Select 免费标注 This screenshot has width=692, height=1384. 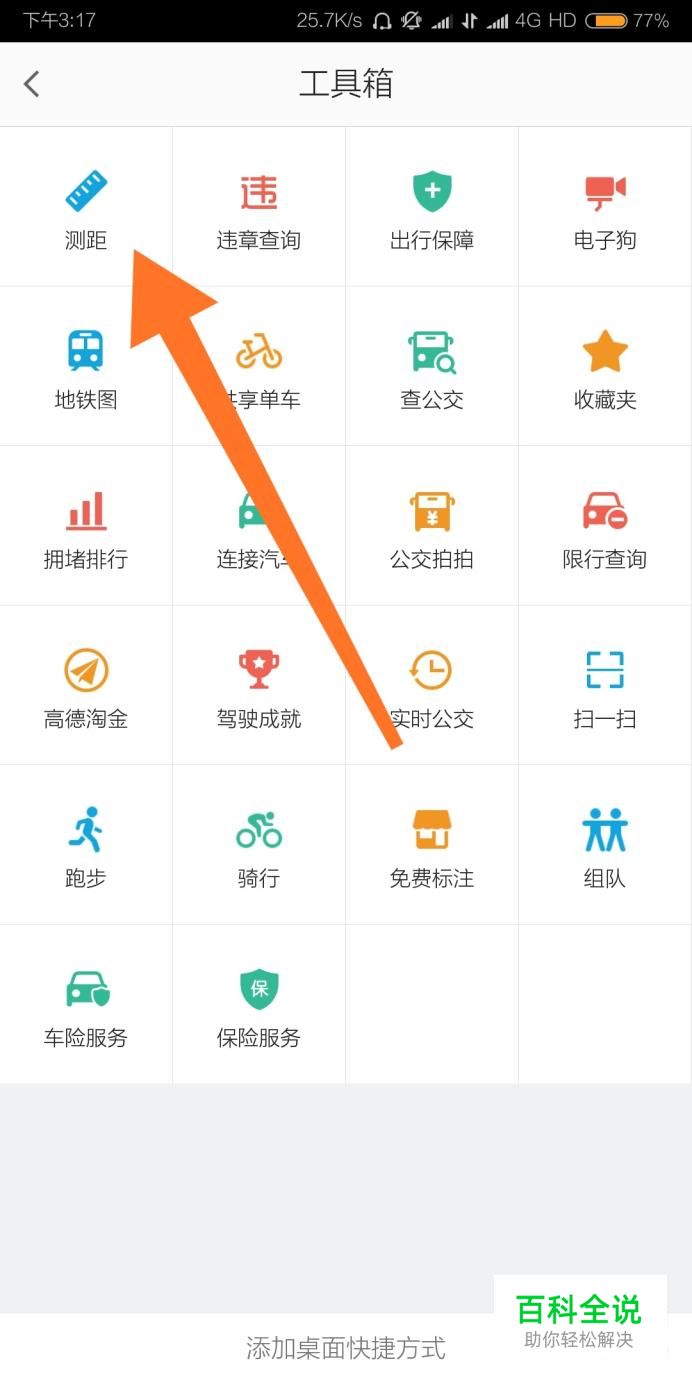coord(432,845)
